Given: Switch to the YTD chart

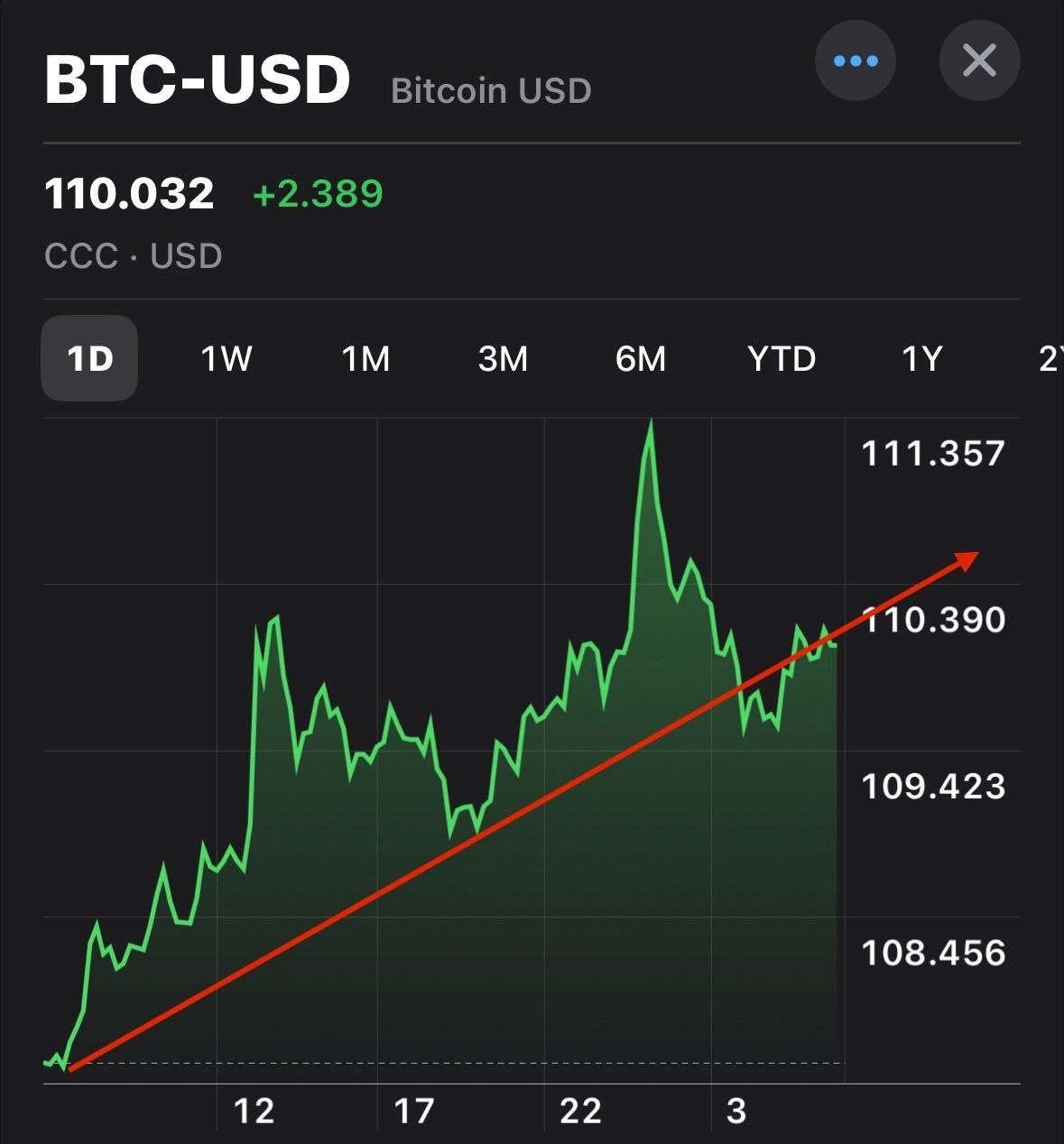Looking at the screenshot, I should [x=782, y=359].
